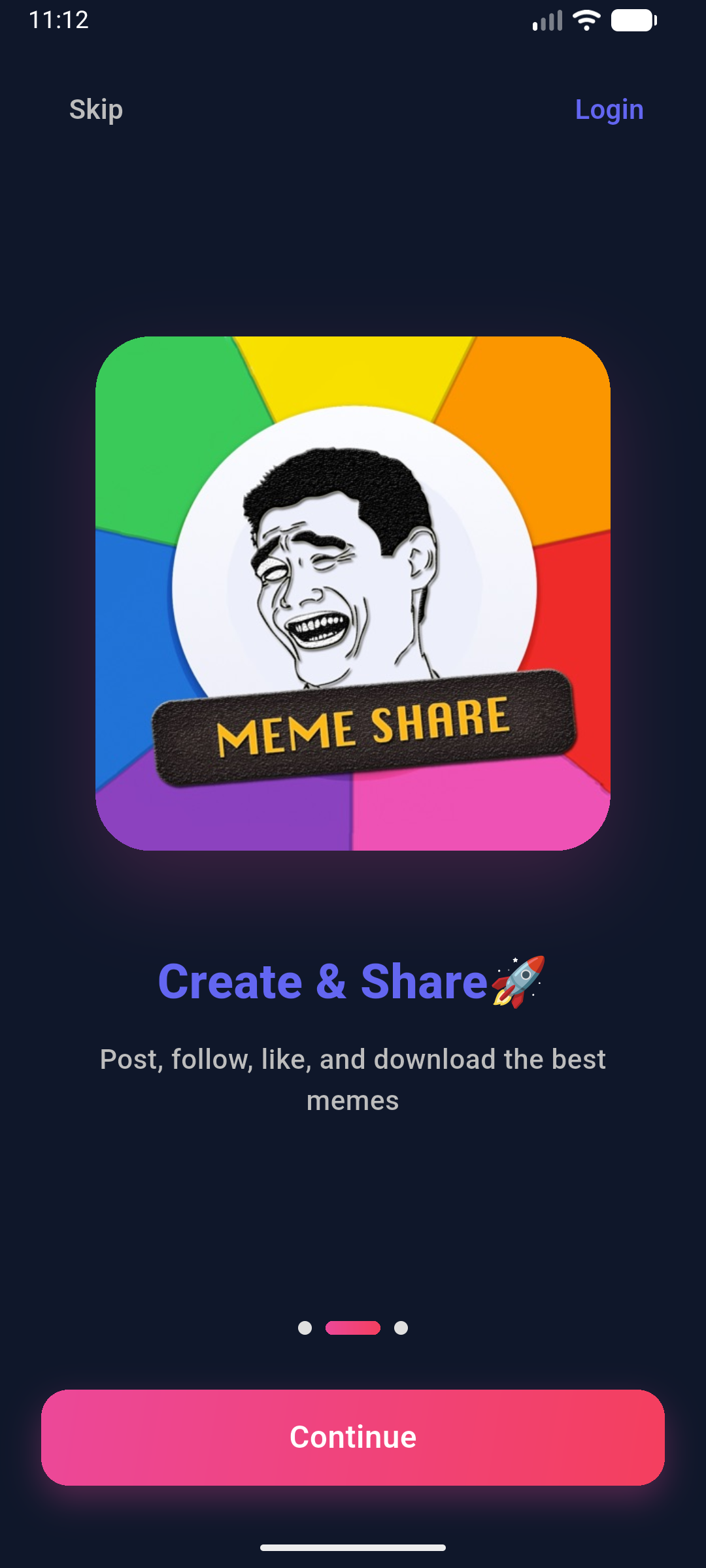The width and height of the screenshot is (706, 1568).
Task: Tap the battery indicator in the status bar
Action: pos(632,20)
